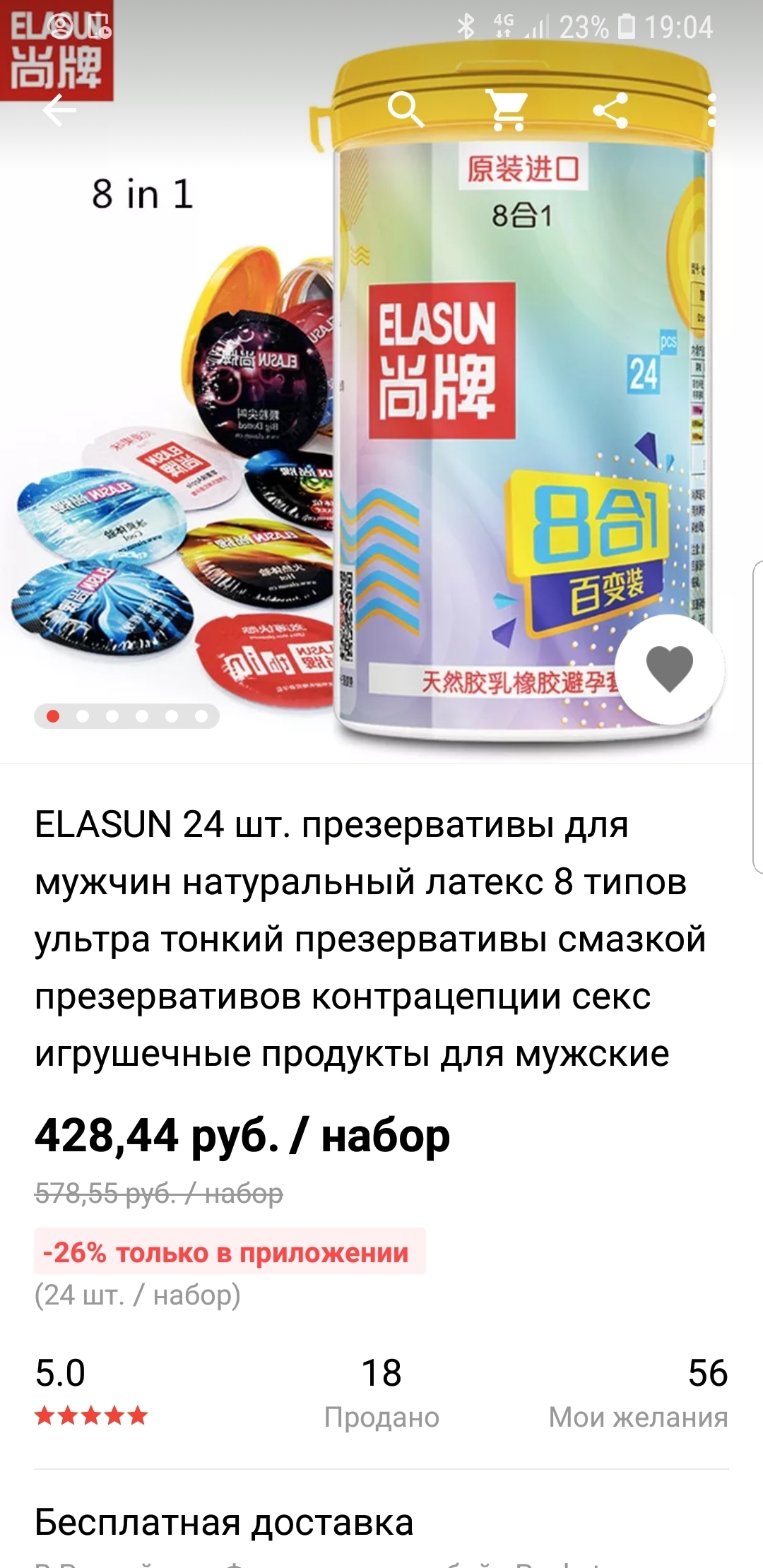Share this ELASUN product

click(x=610, y=110)
